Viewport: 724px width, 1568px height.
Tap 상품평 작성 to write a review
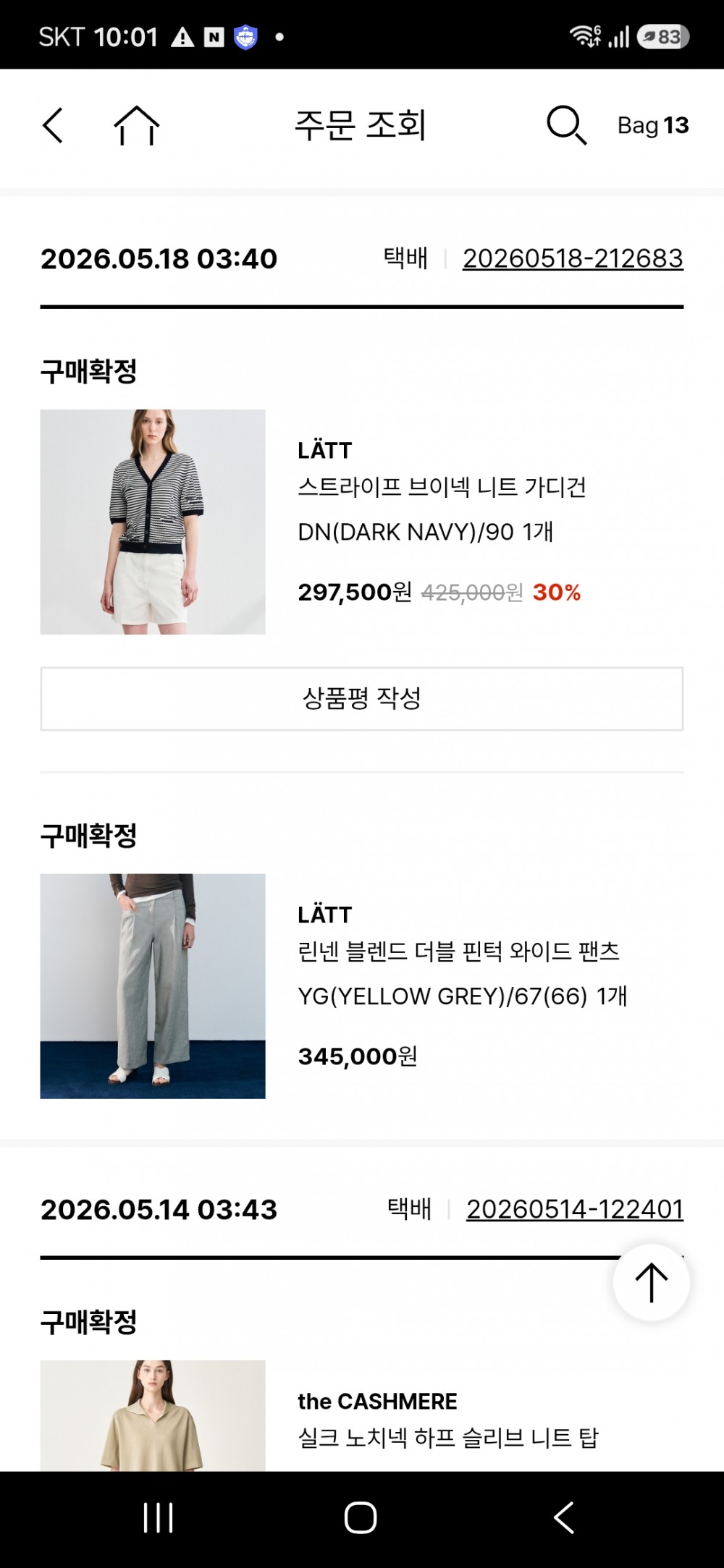(362, 698)
